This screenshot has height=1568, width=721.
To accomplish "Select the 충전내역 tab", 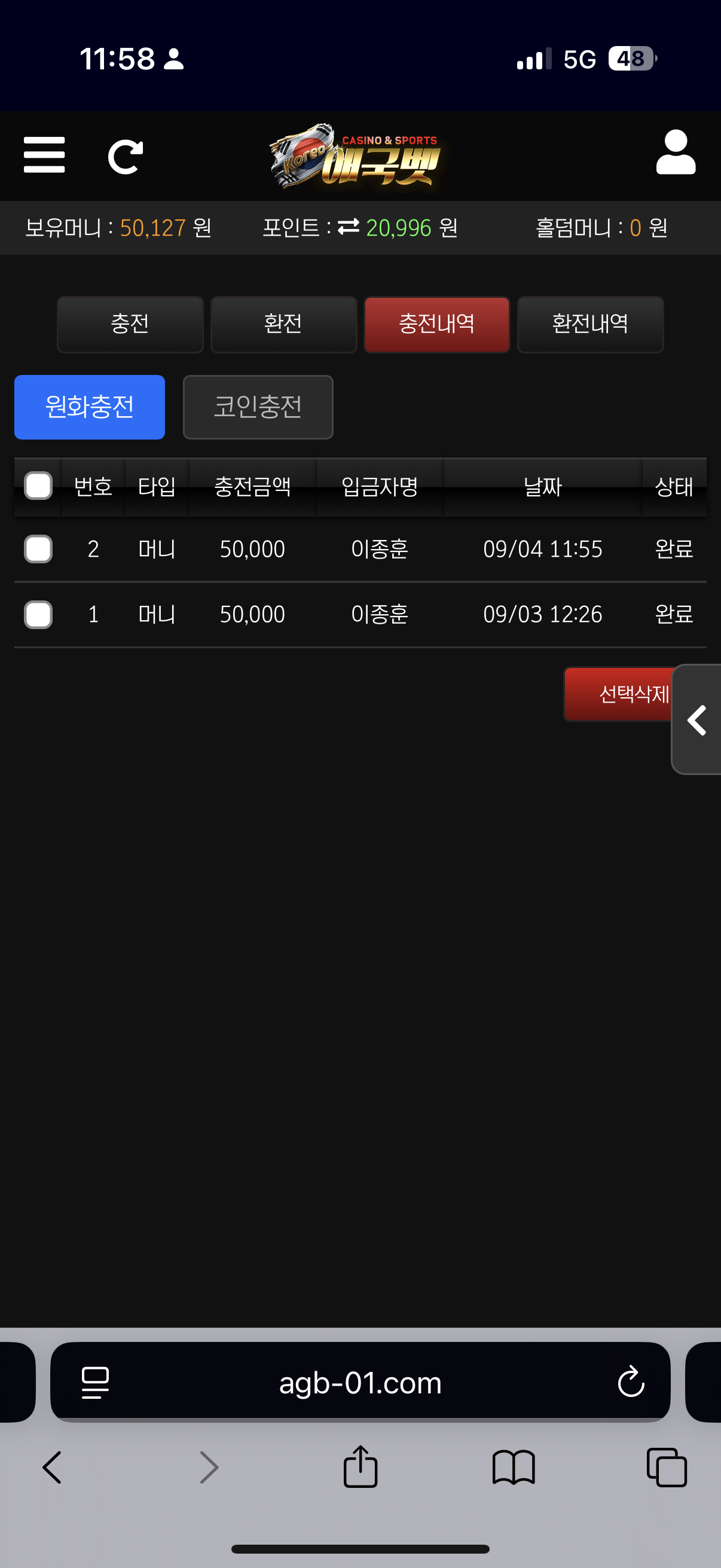I will point(436,324).
